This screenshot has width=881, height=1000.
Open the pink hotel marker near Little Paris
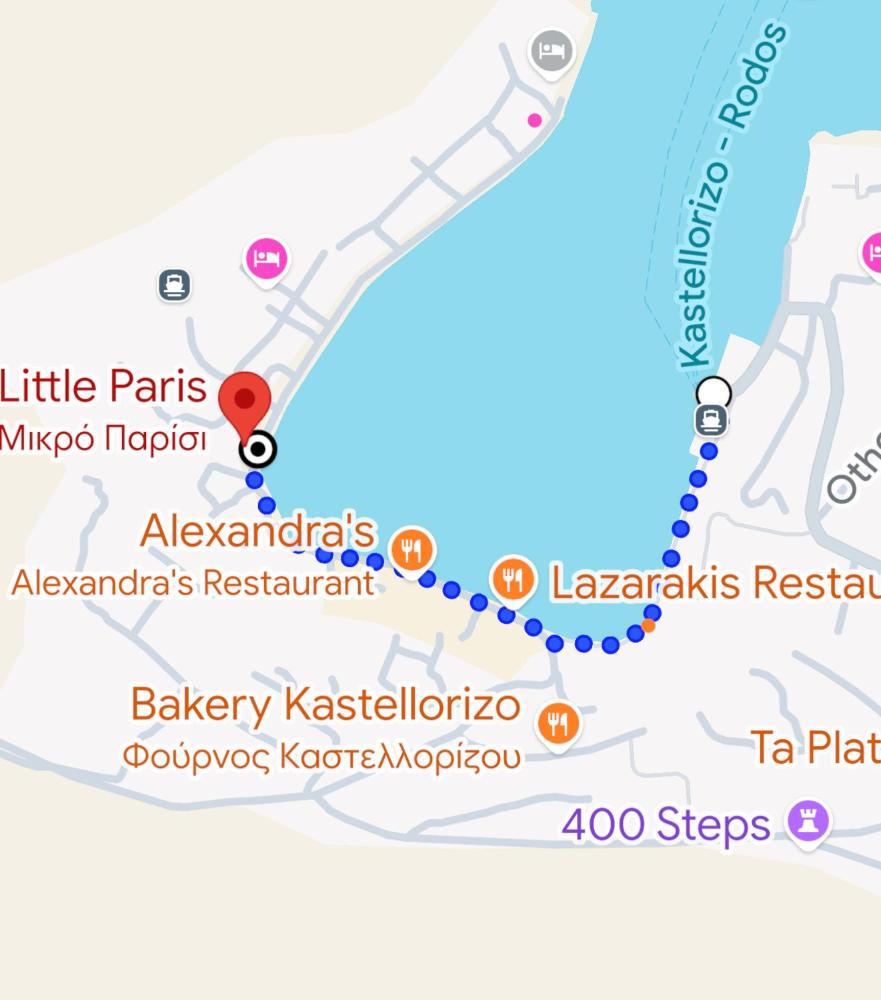point(266,259)
